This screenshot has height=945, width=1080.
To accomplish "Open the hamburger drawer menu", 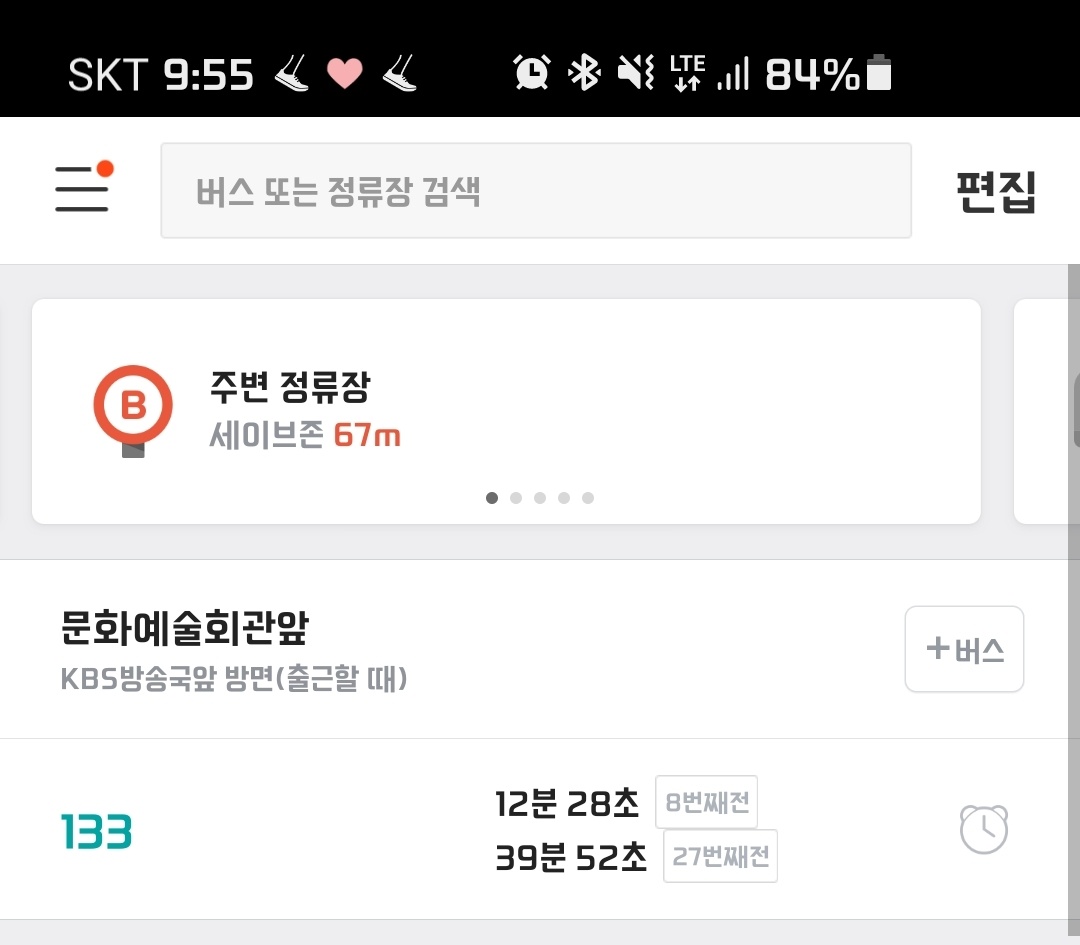I will tap(82, 189).
